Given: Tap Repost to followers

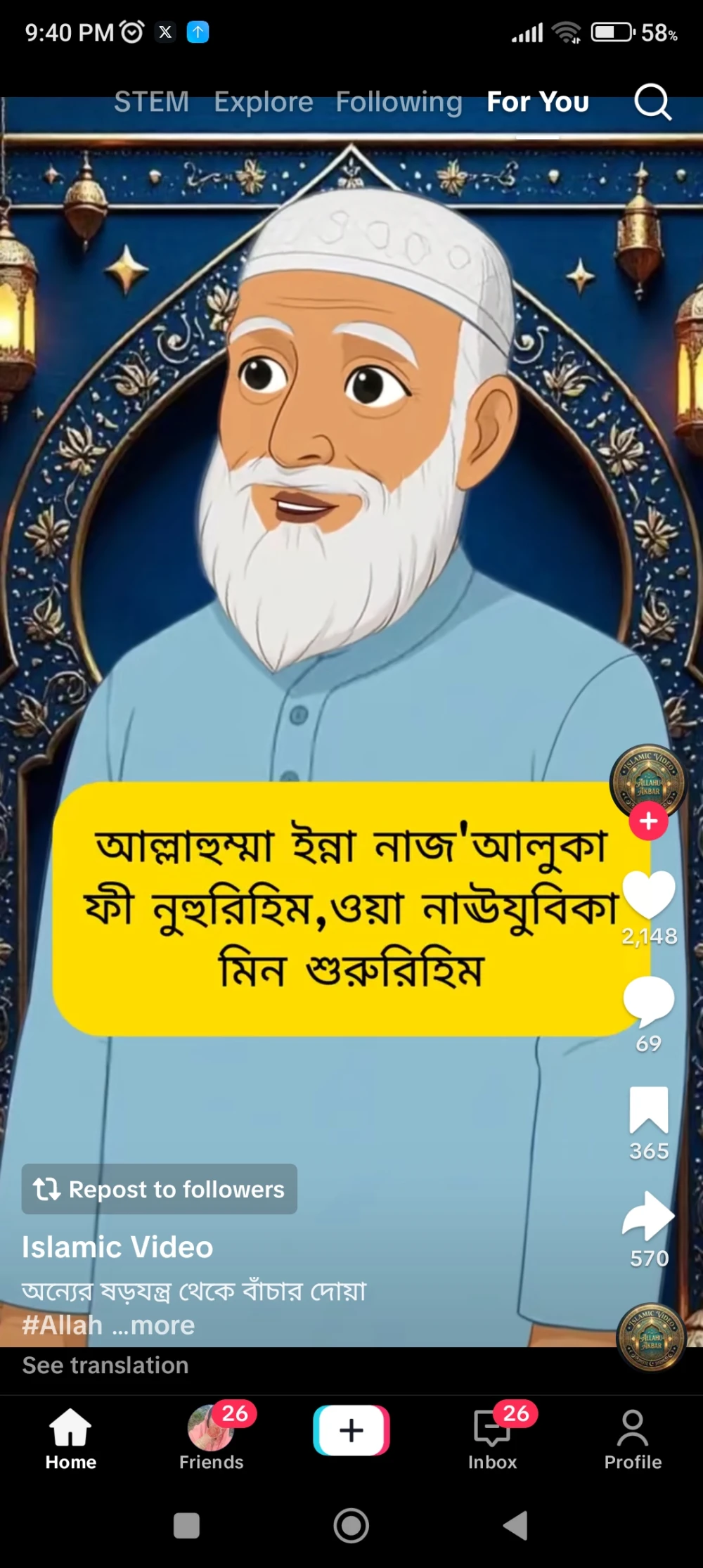Looking at the screenshot, I should click(160, 1189).
